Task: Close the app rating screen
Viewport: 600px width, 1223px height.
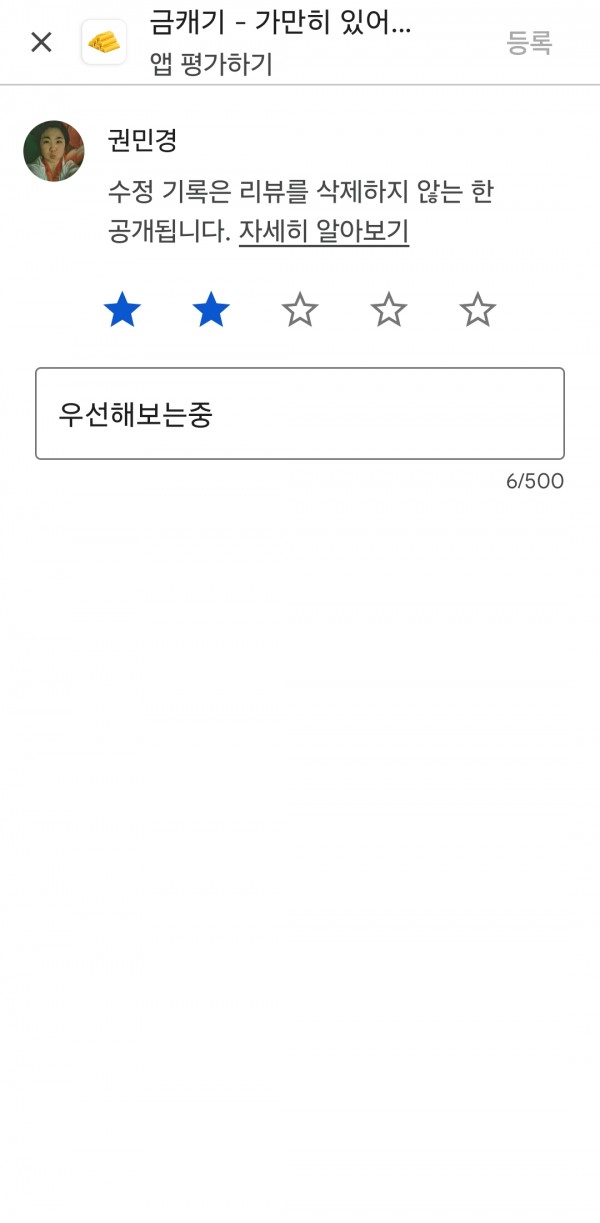Action: point(41,42)
